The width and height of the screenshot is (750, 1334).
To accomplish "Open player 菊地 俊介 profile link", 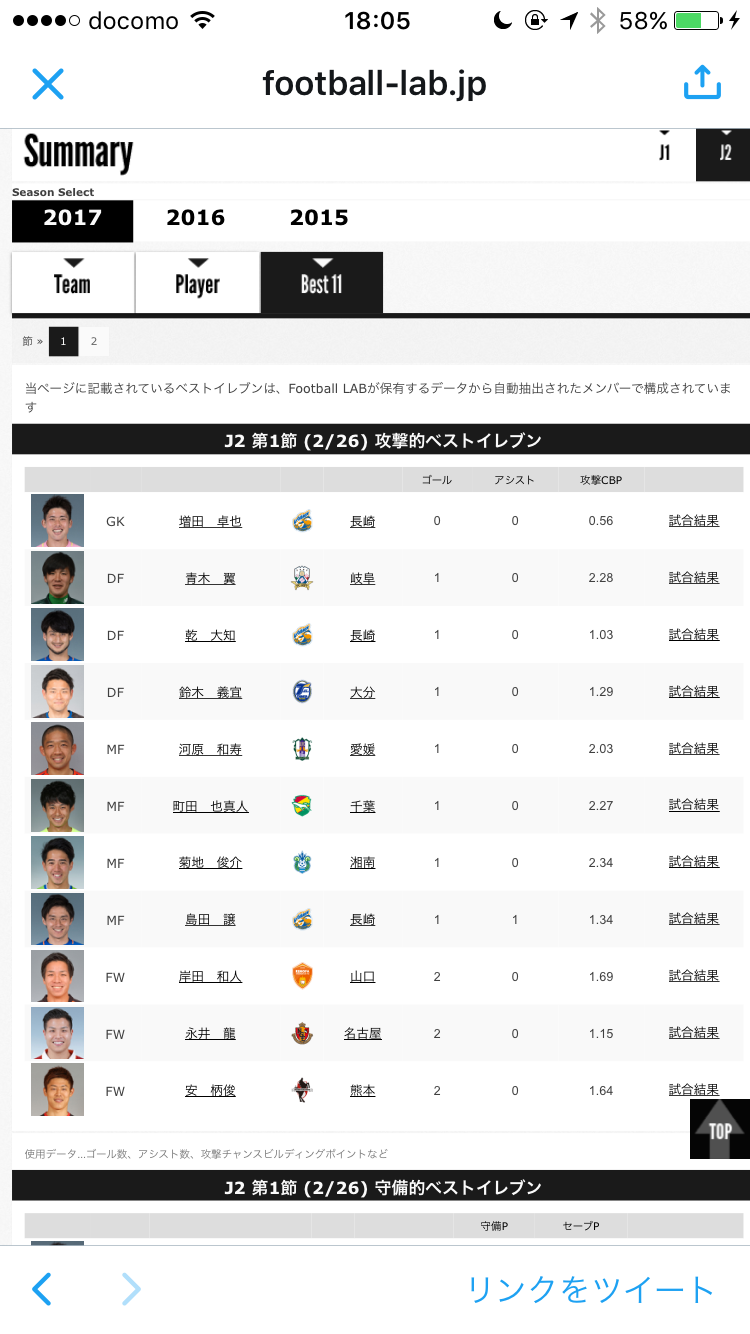I will [210, 863].
